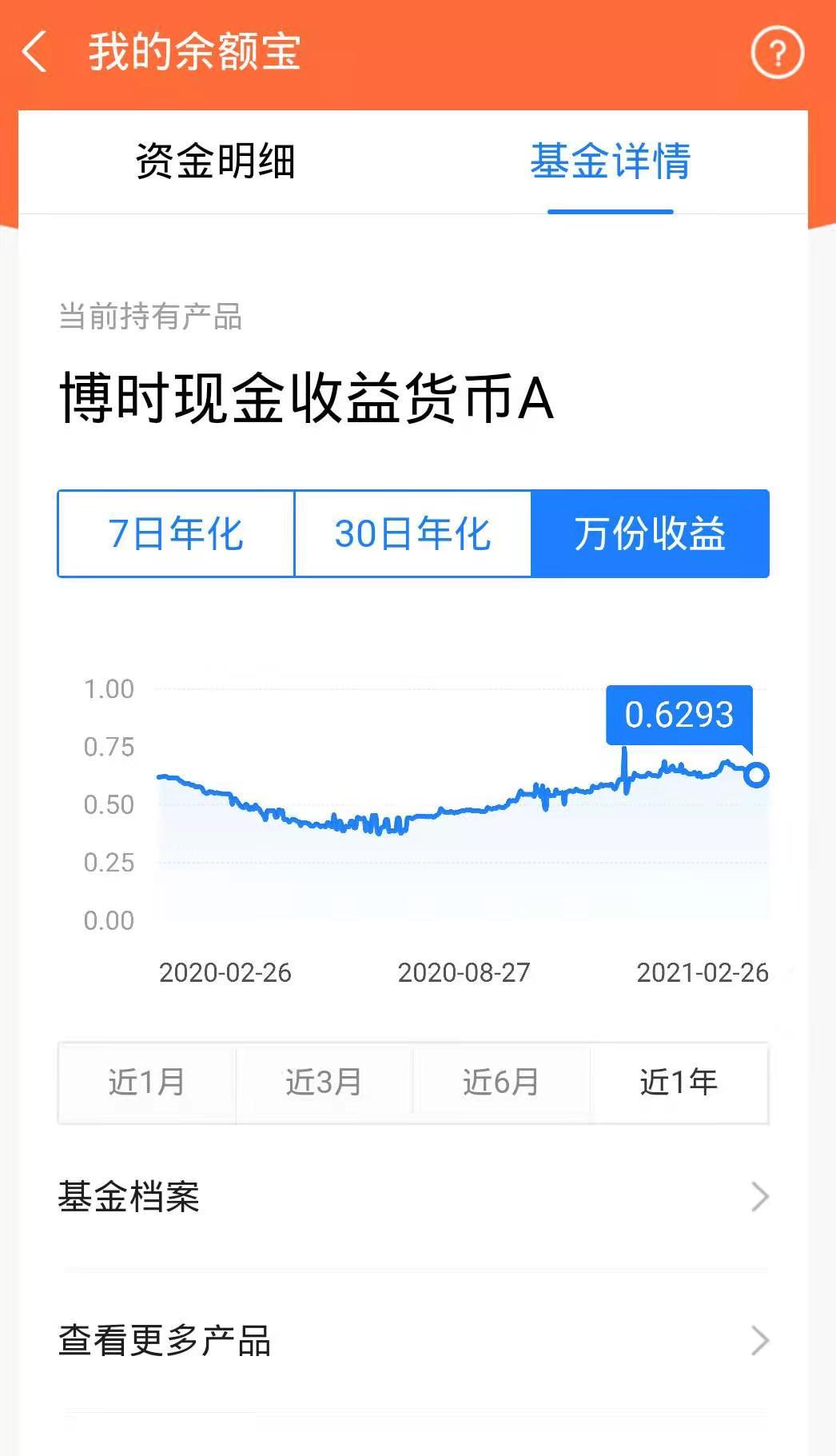836x1456 pixels.
Task: Open 查看更多产品
Action: [413, 1340]
